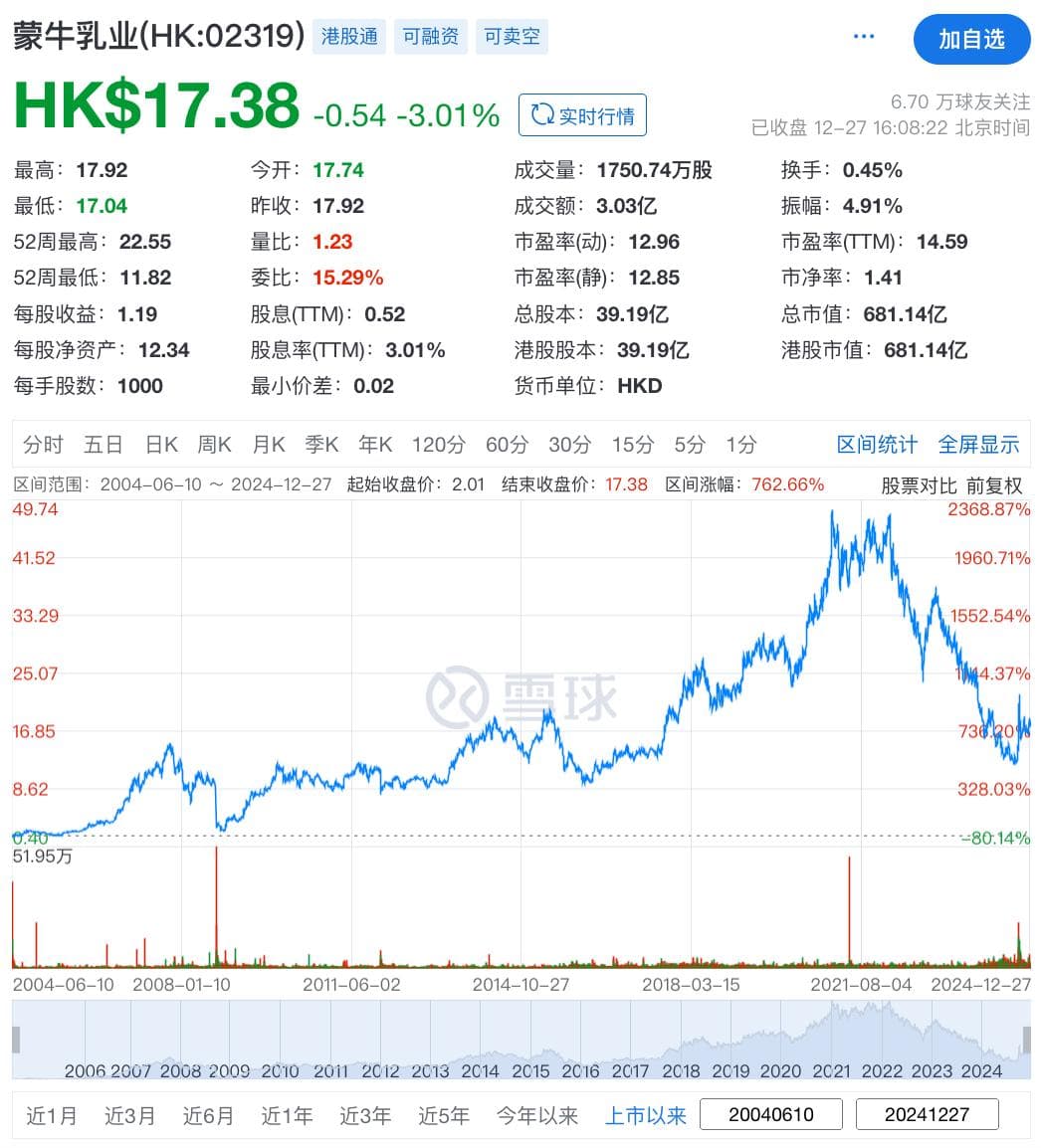
Task: Select the 60分 interval
Action: [507, 445]
